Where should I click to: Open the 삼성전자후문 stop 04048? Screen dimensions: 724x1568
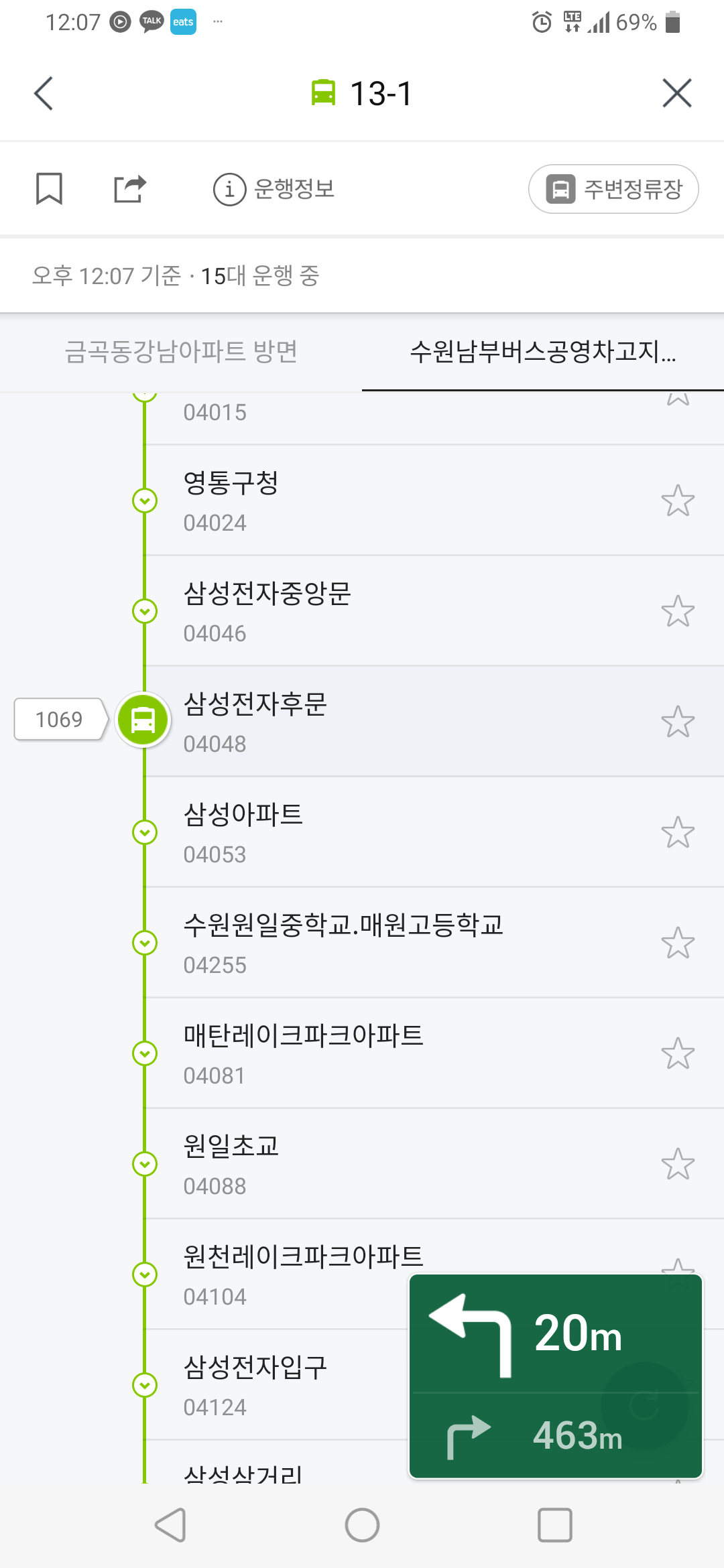tap(434, 722)
